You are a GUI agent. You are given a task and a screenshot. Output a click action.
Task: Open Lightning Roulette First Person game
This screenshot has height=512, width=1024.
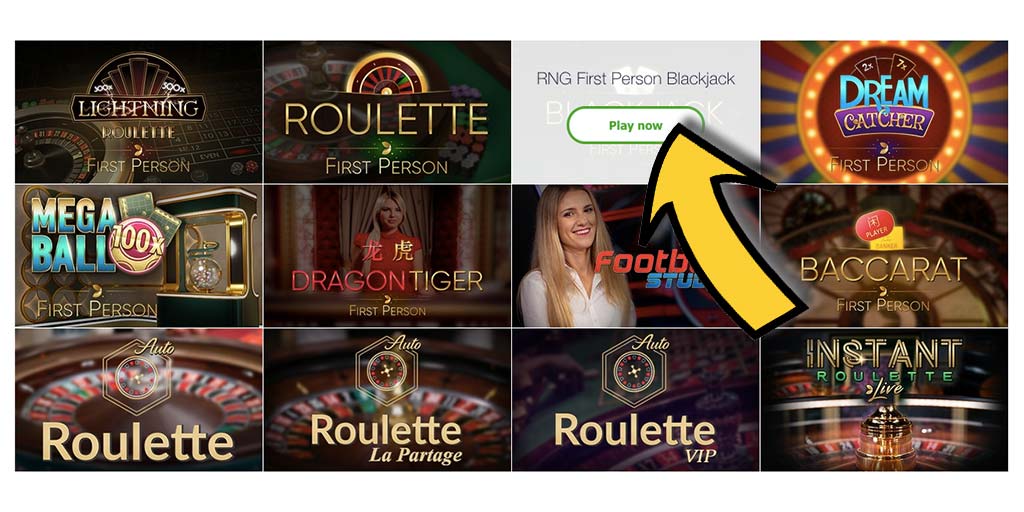(x=138, y=112)
